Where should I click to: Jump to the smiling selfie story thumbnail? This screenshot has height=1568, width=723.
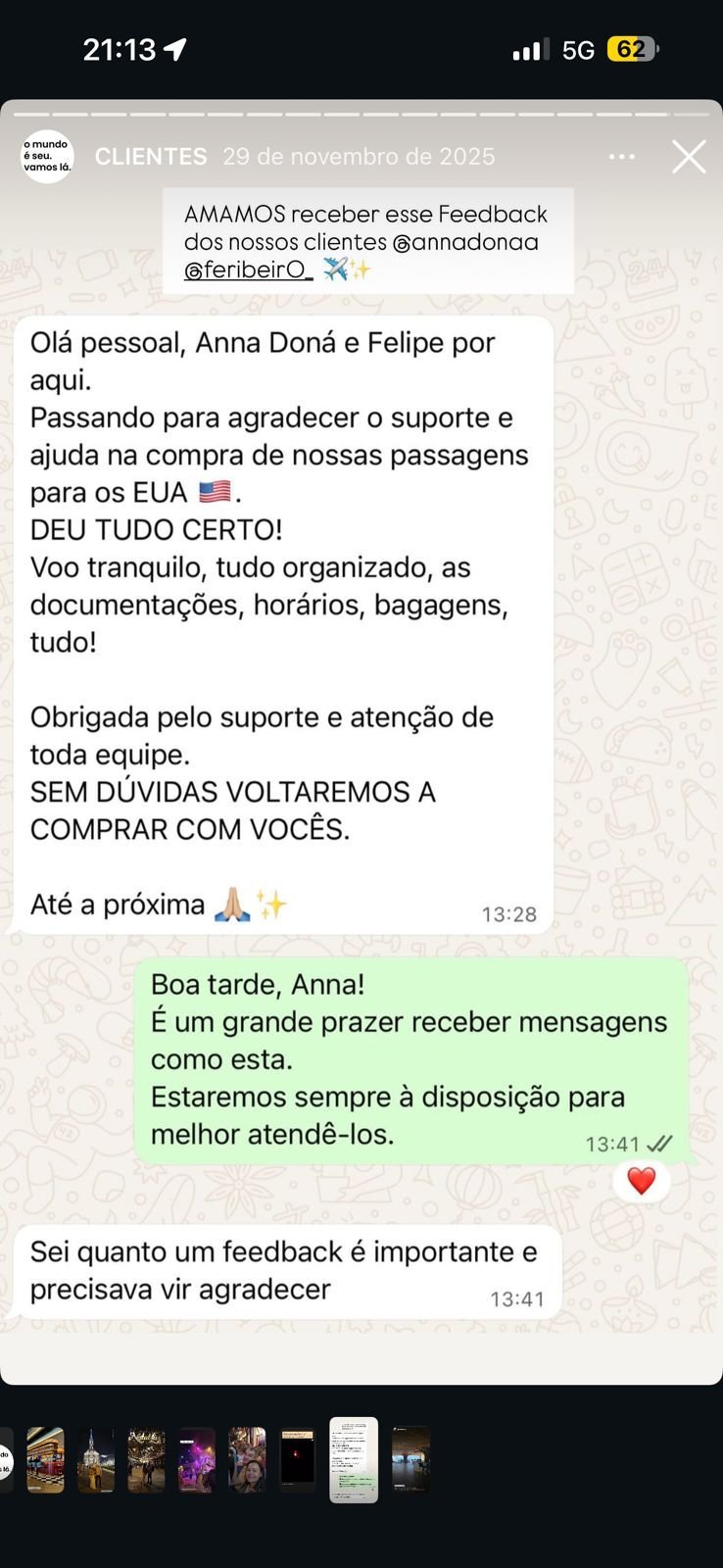pos(247,1460)
